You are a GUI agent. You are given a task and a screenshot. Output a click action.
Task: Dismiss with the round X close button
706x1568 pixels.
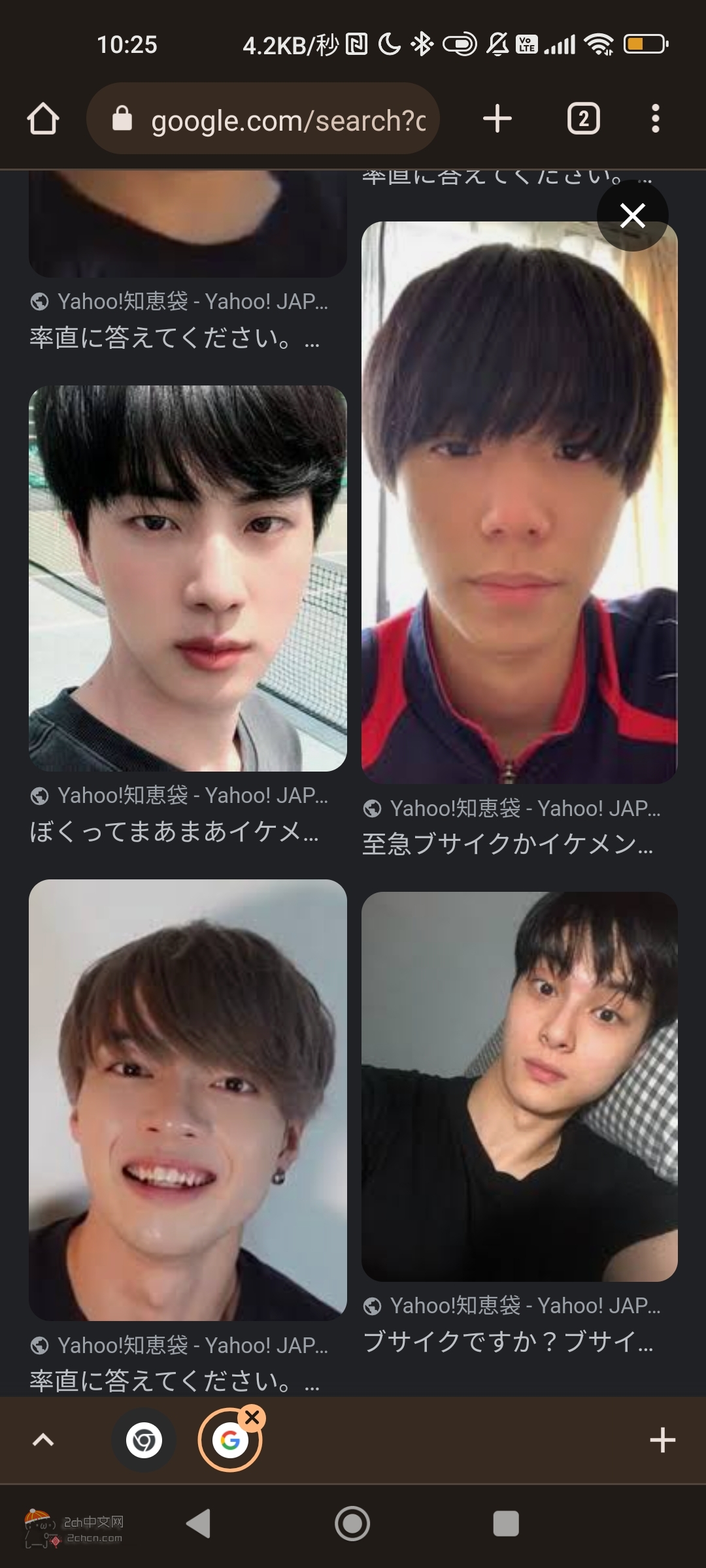[x=632, y=216]
